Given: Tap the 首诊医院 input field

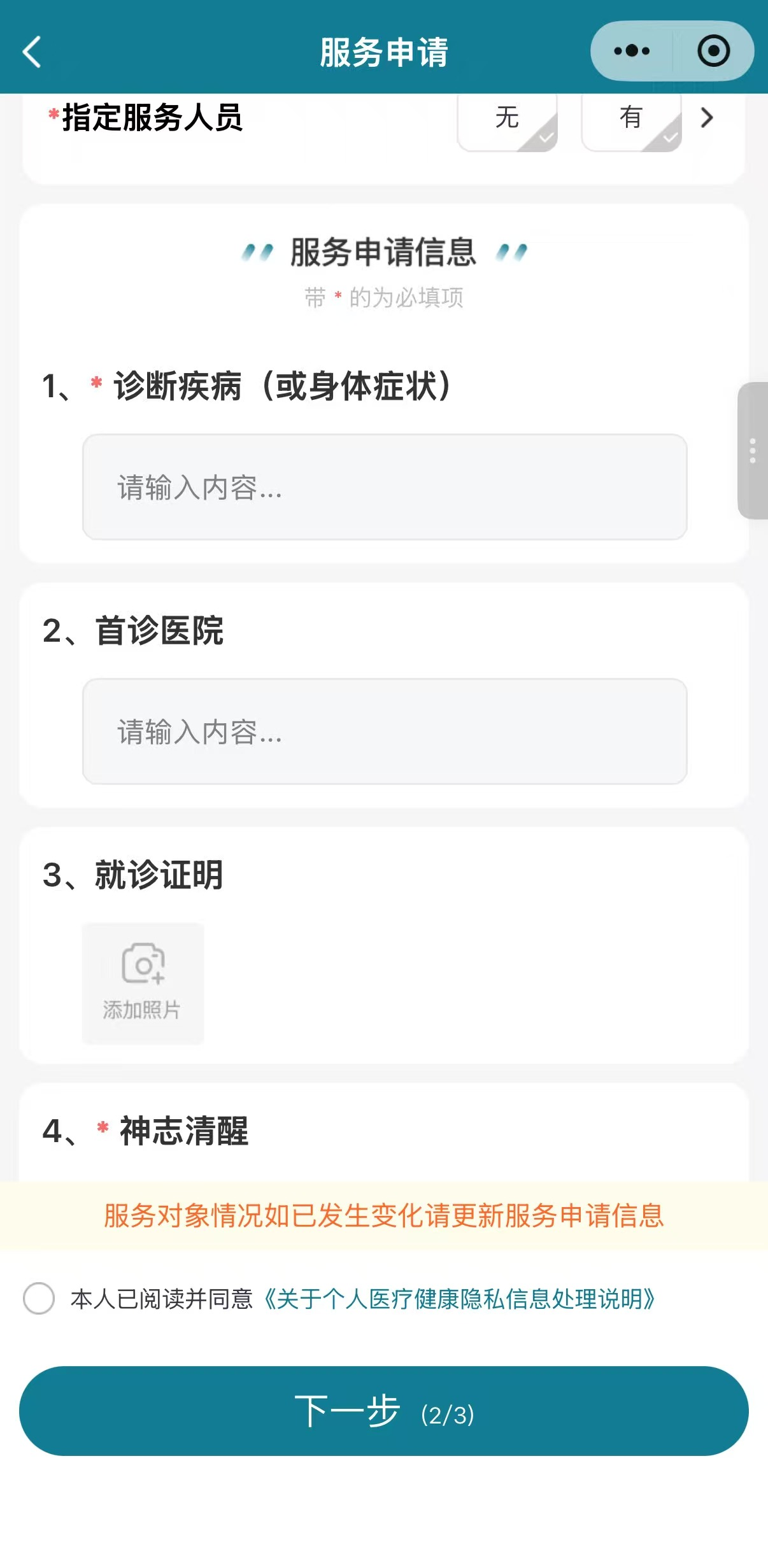Looking at the screenshot, I should point(385,731).
